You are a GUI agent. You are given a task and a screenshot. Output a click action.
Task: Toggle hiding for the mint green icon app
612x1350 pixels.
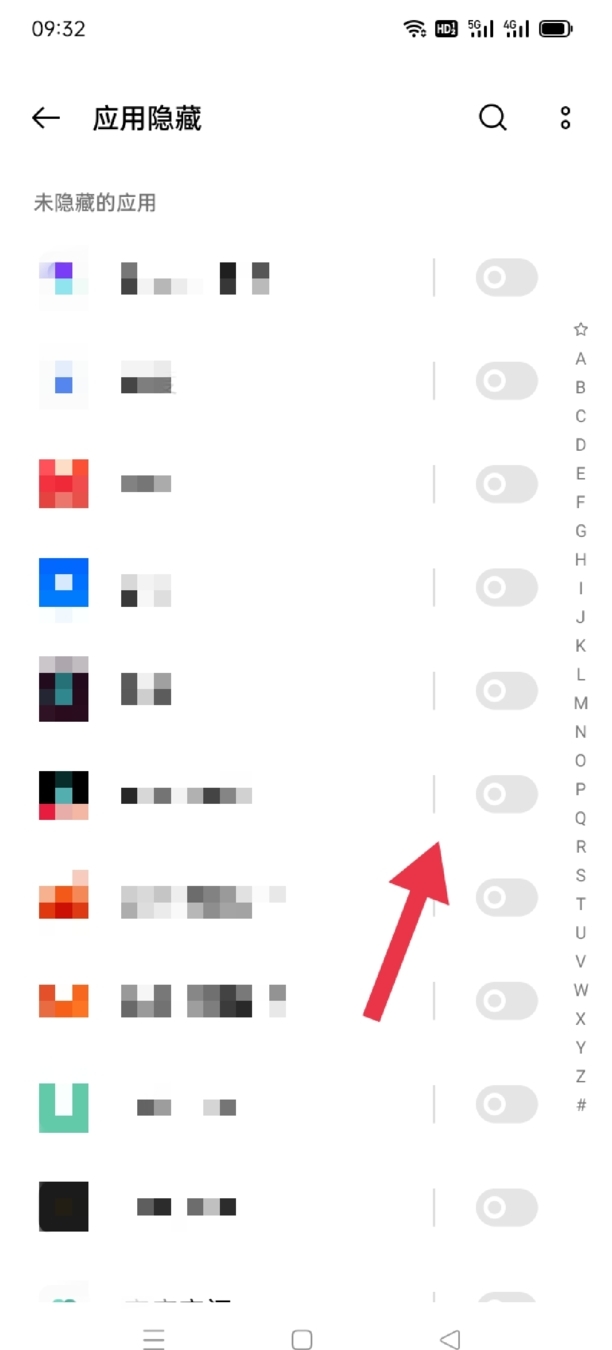coord(506,1105)
